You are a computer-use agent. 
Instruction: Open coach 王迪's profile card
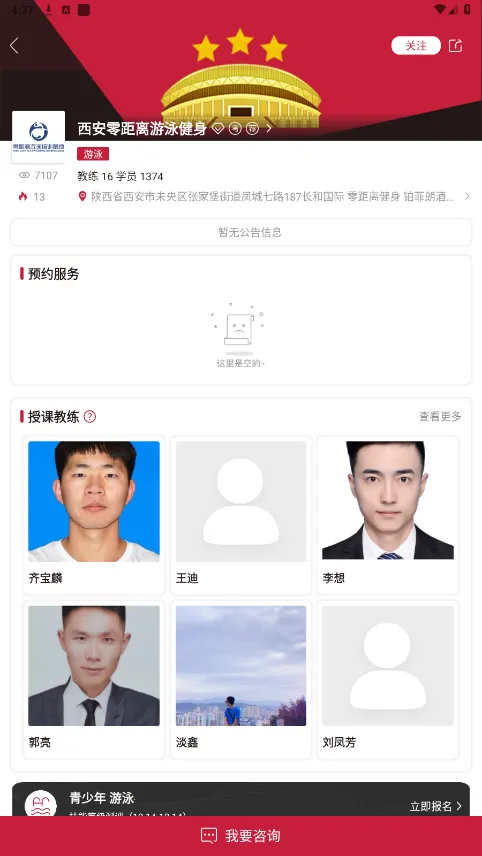(x=241, y=515)
